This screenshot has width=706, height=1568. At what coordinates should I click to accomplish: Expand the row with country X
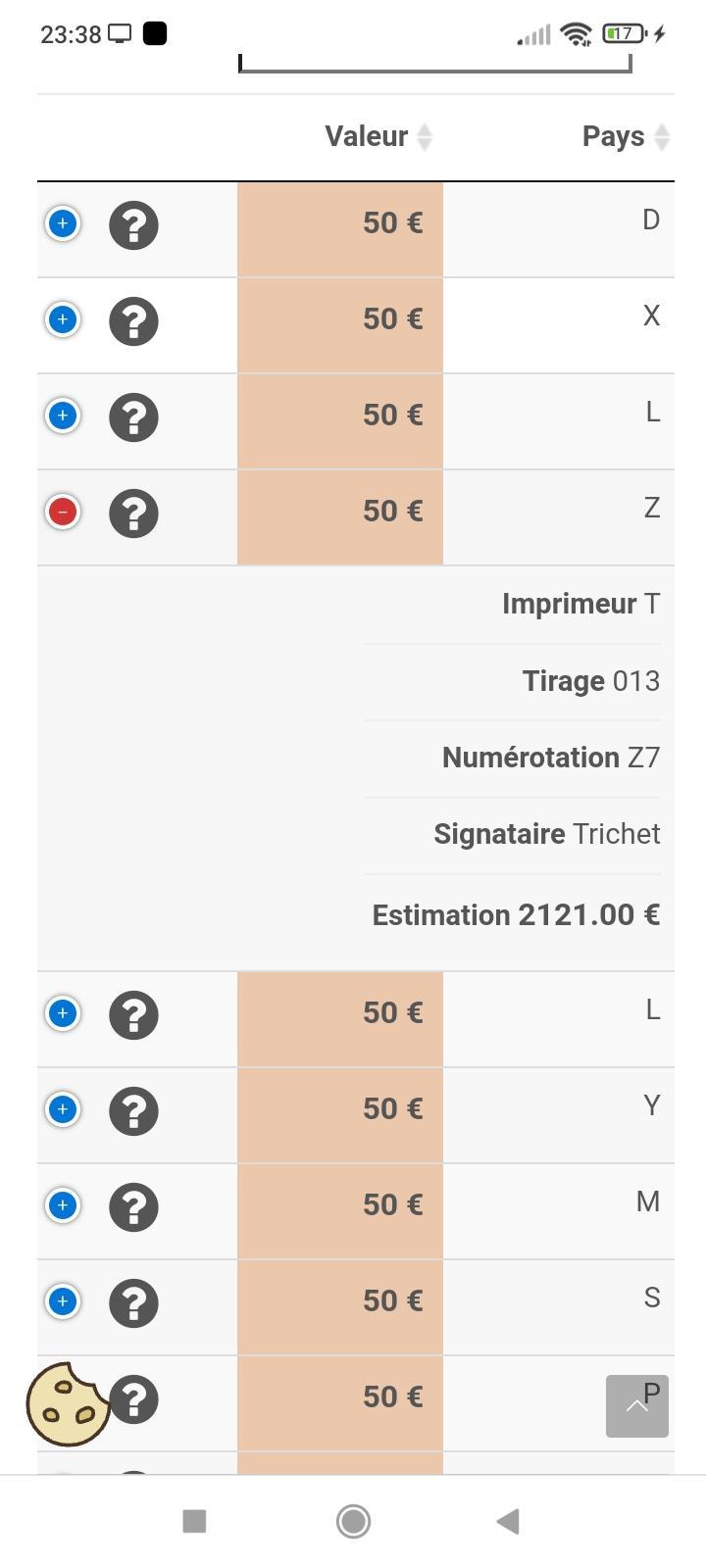(63, 319)
